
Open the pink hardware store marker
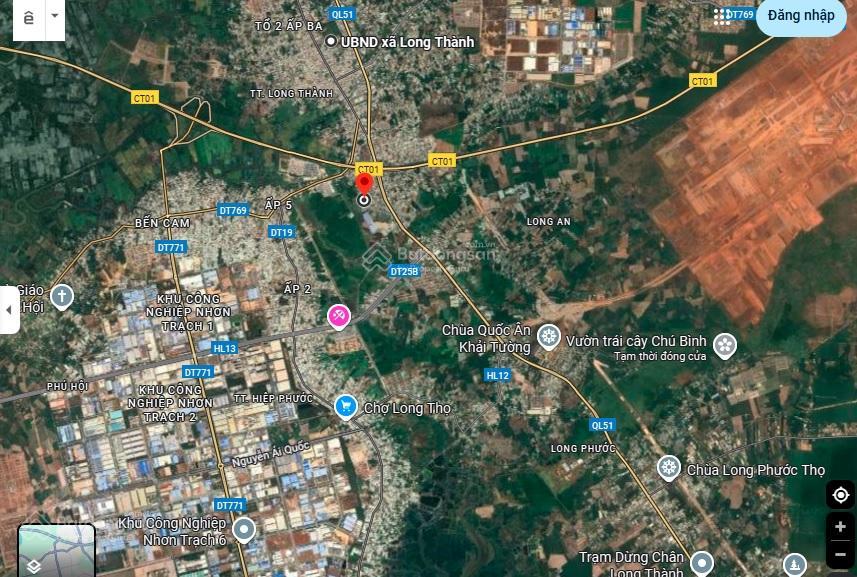339,317
